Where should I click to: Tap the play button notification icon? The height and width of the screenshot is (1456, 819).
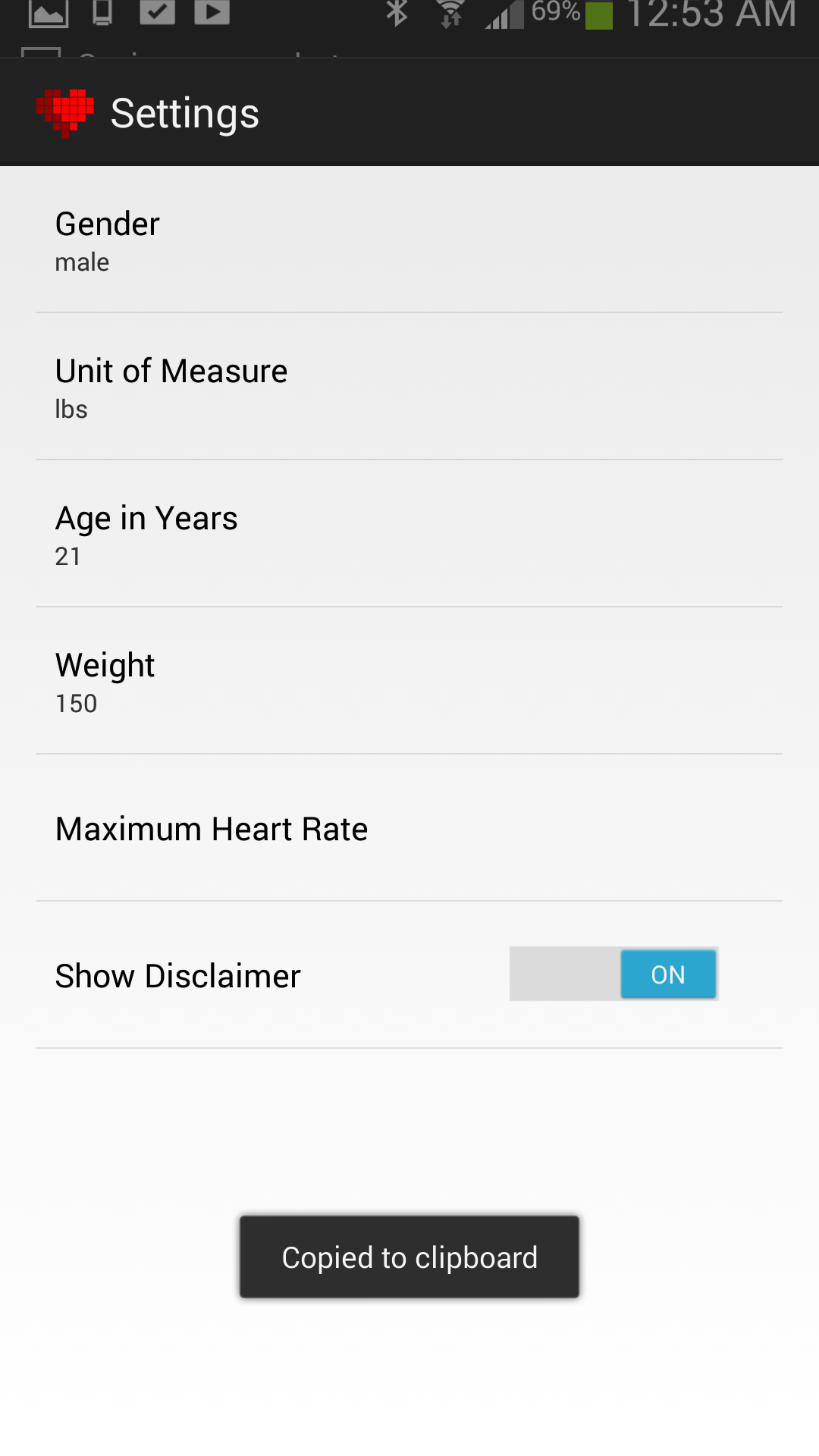point(213,12)
